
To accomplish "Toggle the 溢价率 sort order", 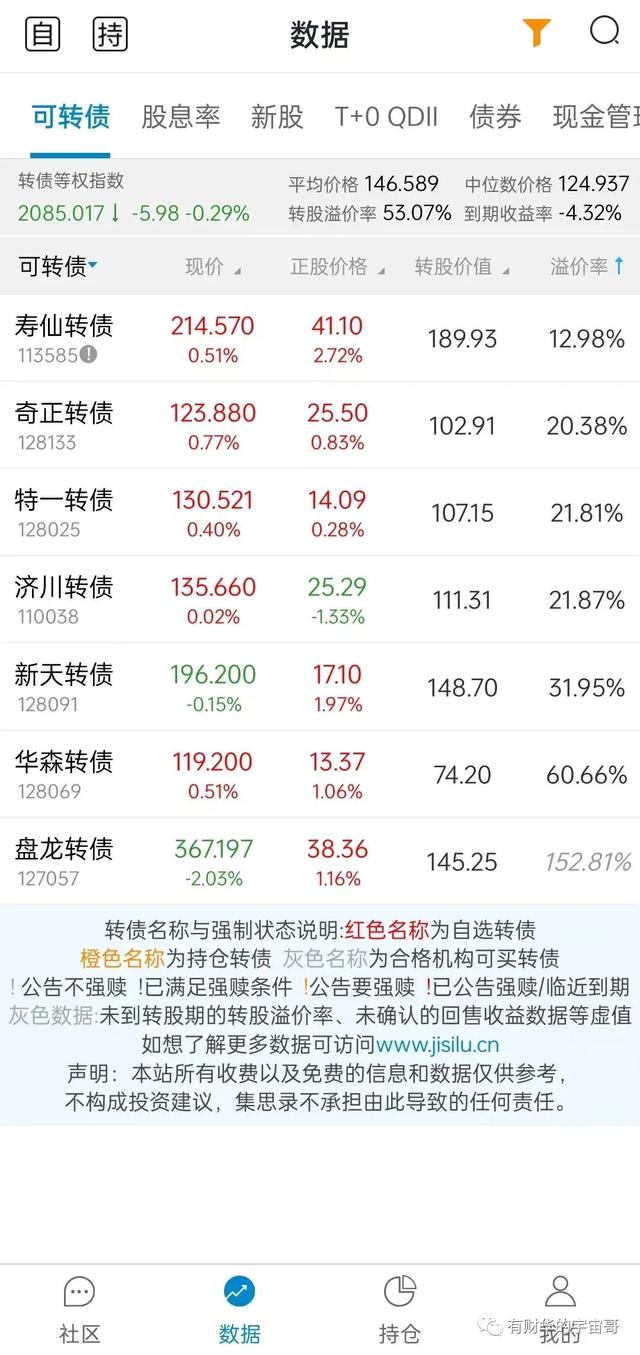I will 588,267.
